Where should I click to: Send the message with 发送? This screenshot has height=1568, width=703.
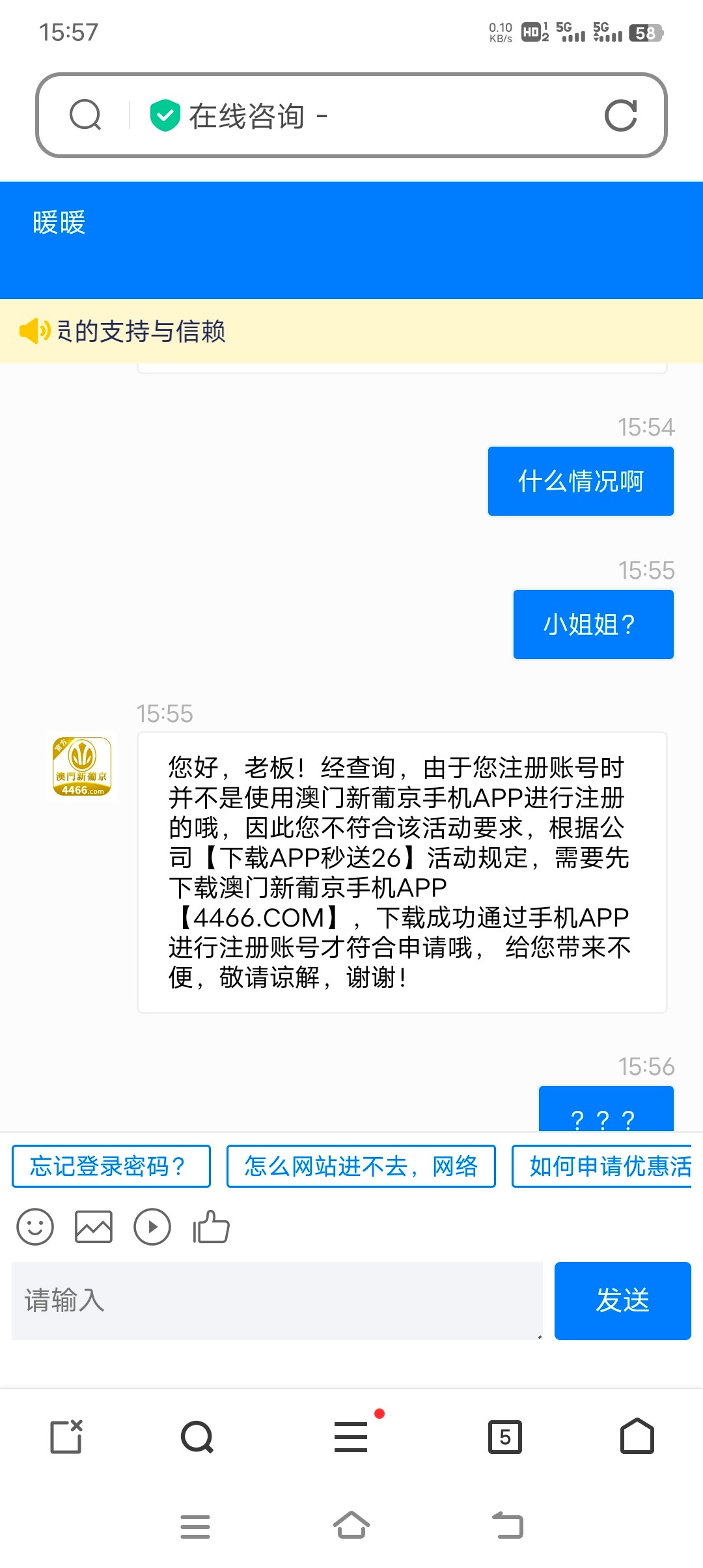click(623, 1300)
